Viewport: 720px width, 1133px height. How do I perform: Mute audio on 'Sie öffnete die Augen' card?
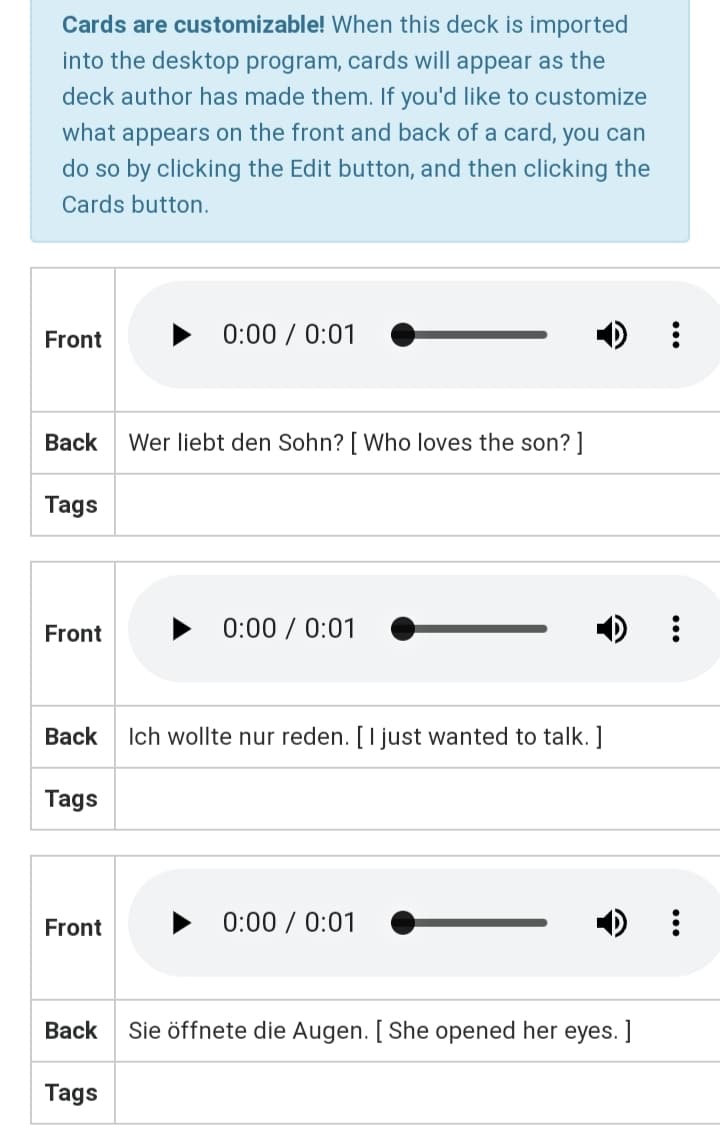pyautogui.click(x=612, y=923)
